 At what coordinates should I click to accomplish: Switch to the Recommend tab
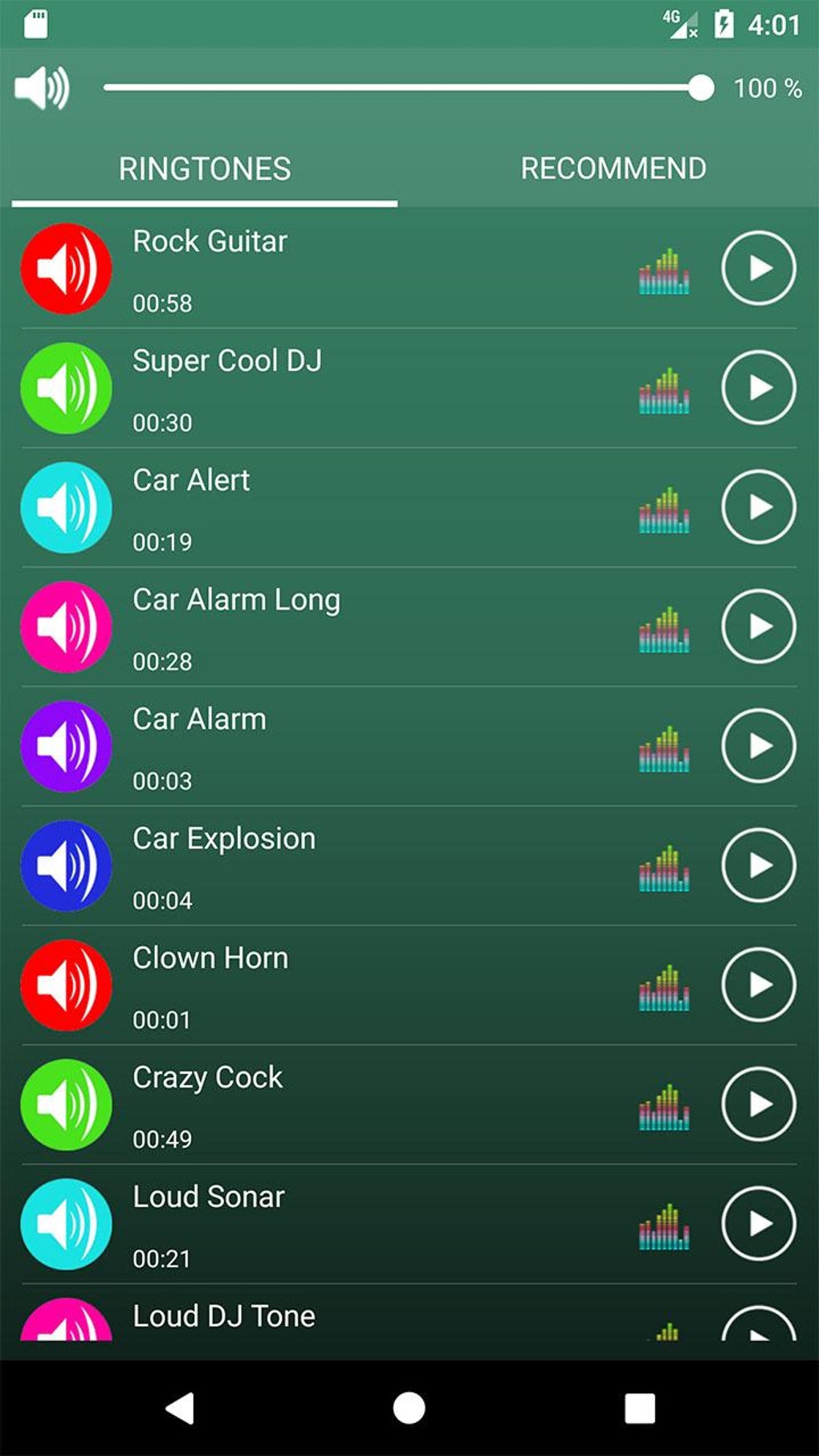[613, 169]
